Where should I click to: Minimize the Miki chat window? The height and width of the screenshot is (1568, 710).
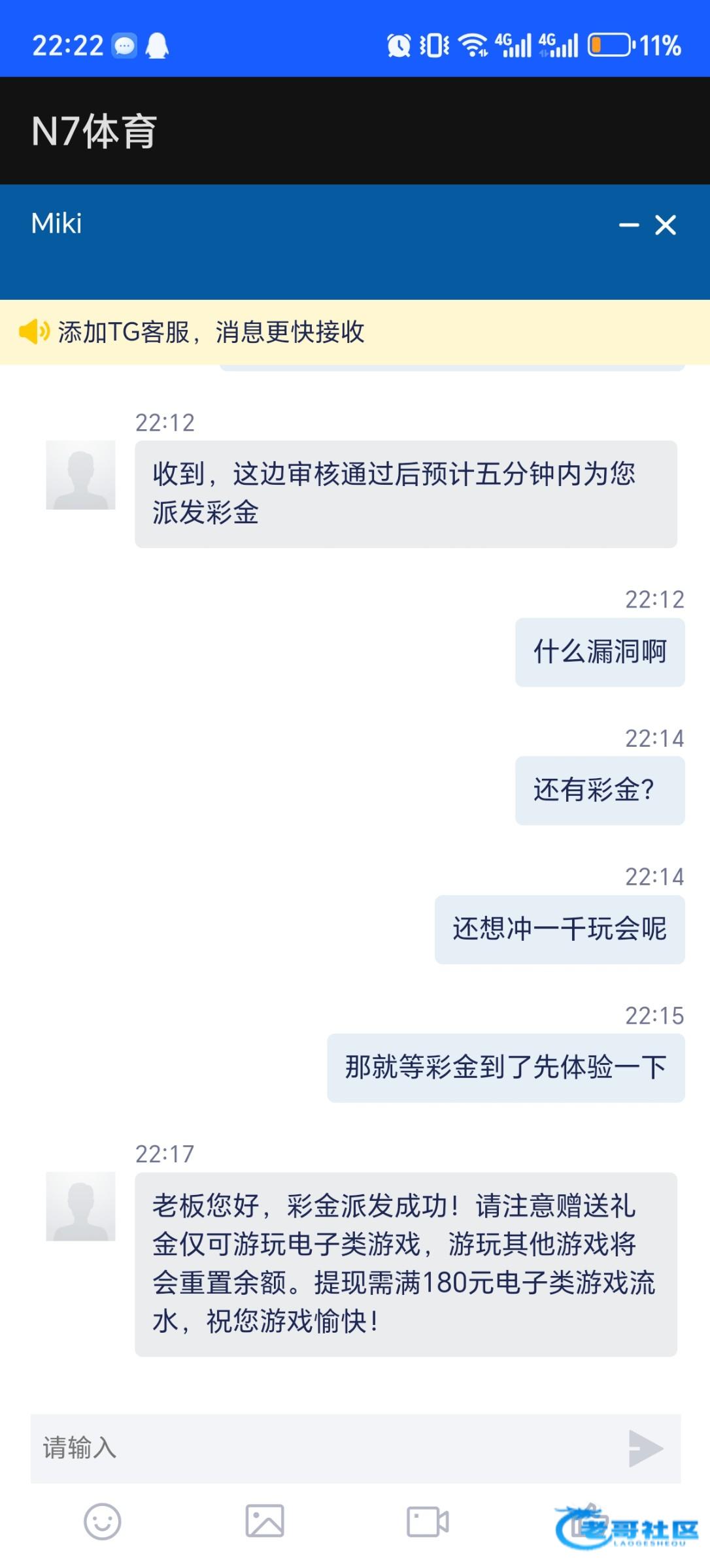click(629, 225)
